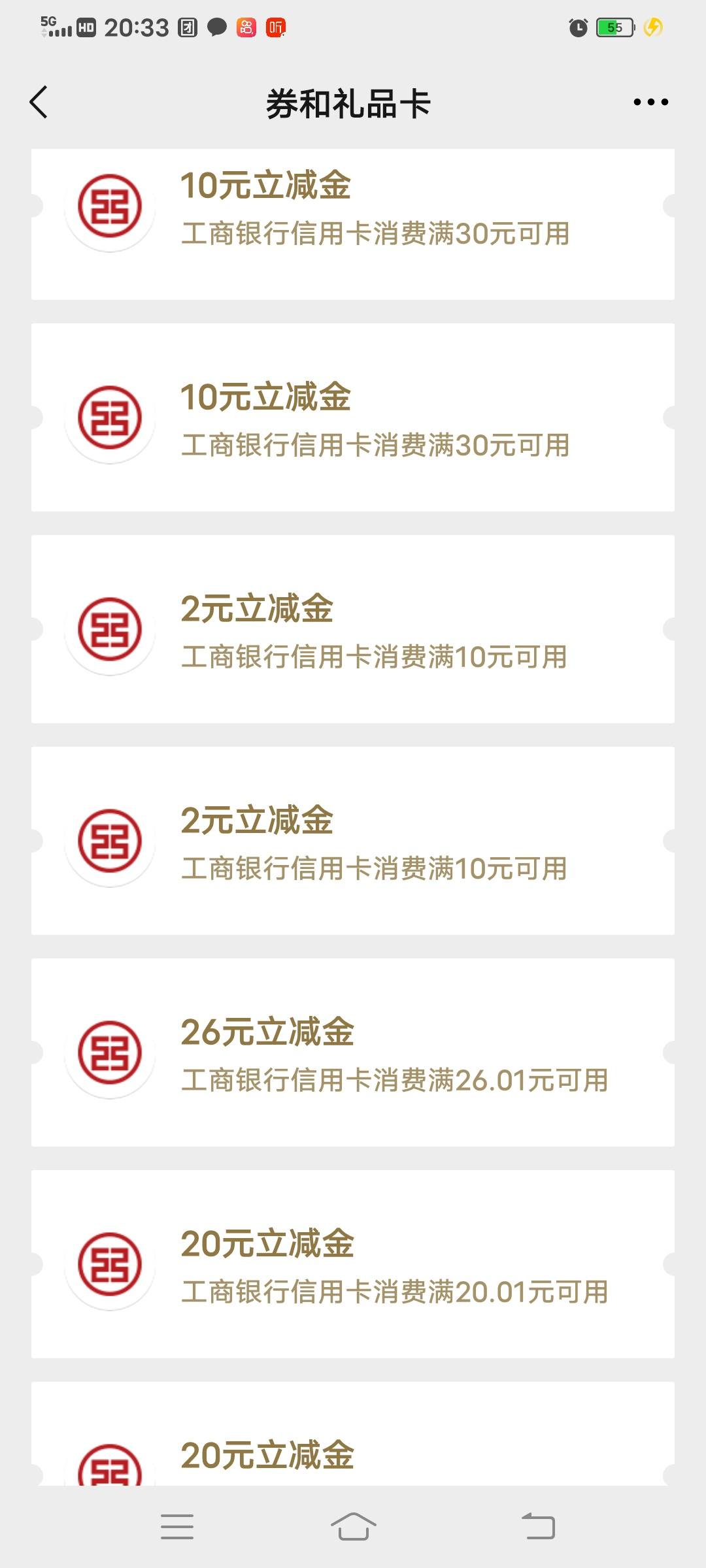Go back from 券和礼品卡 page
The width and height of the screenshot is (706, 1568).
[39, 103]
